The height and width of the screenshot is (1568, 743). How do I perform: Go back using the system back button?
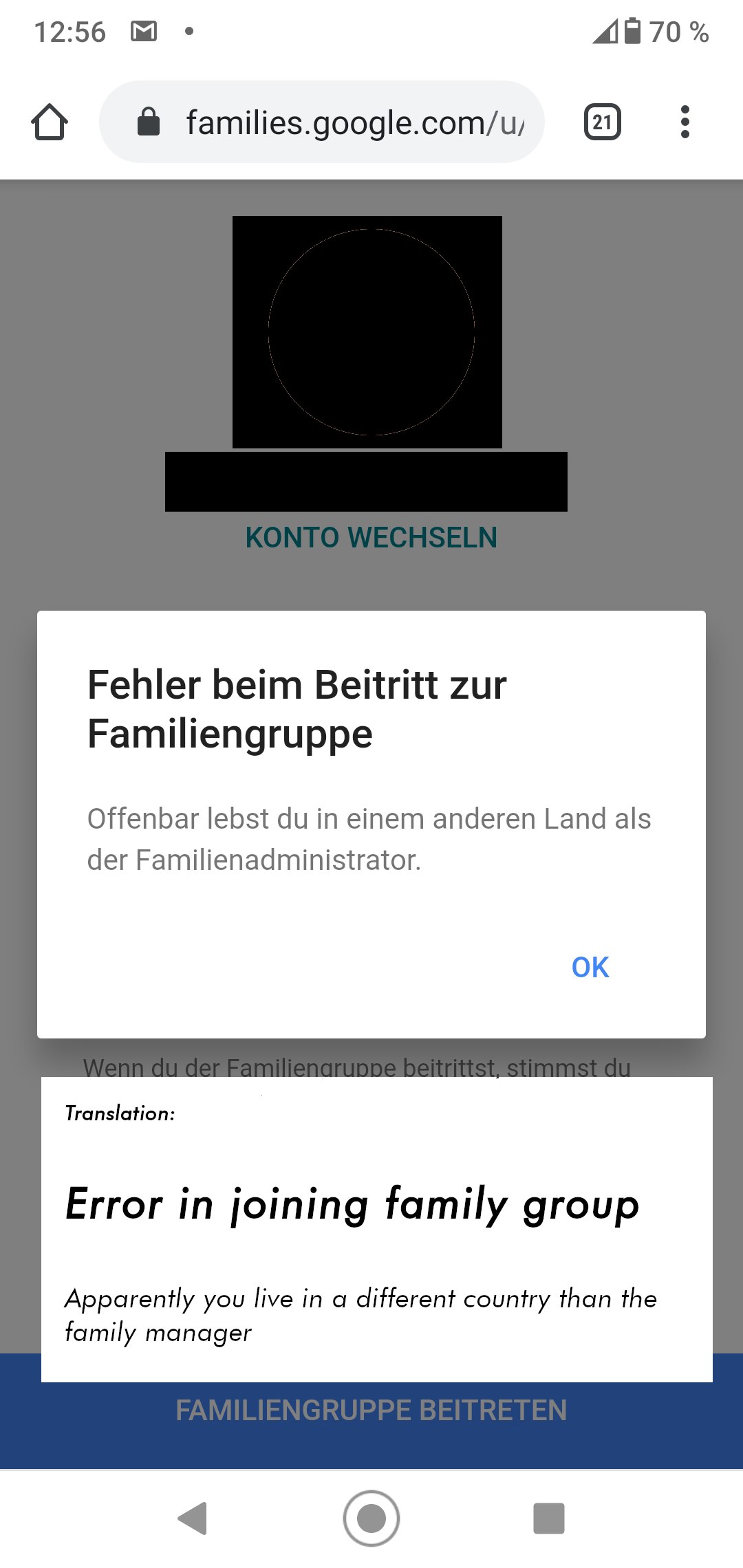point(193,1518)
